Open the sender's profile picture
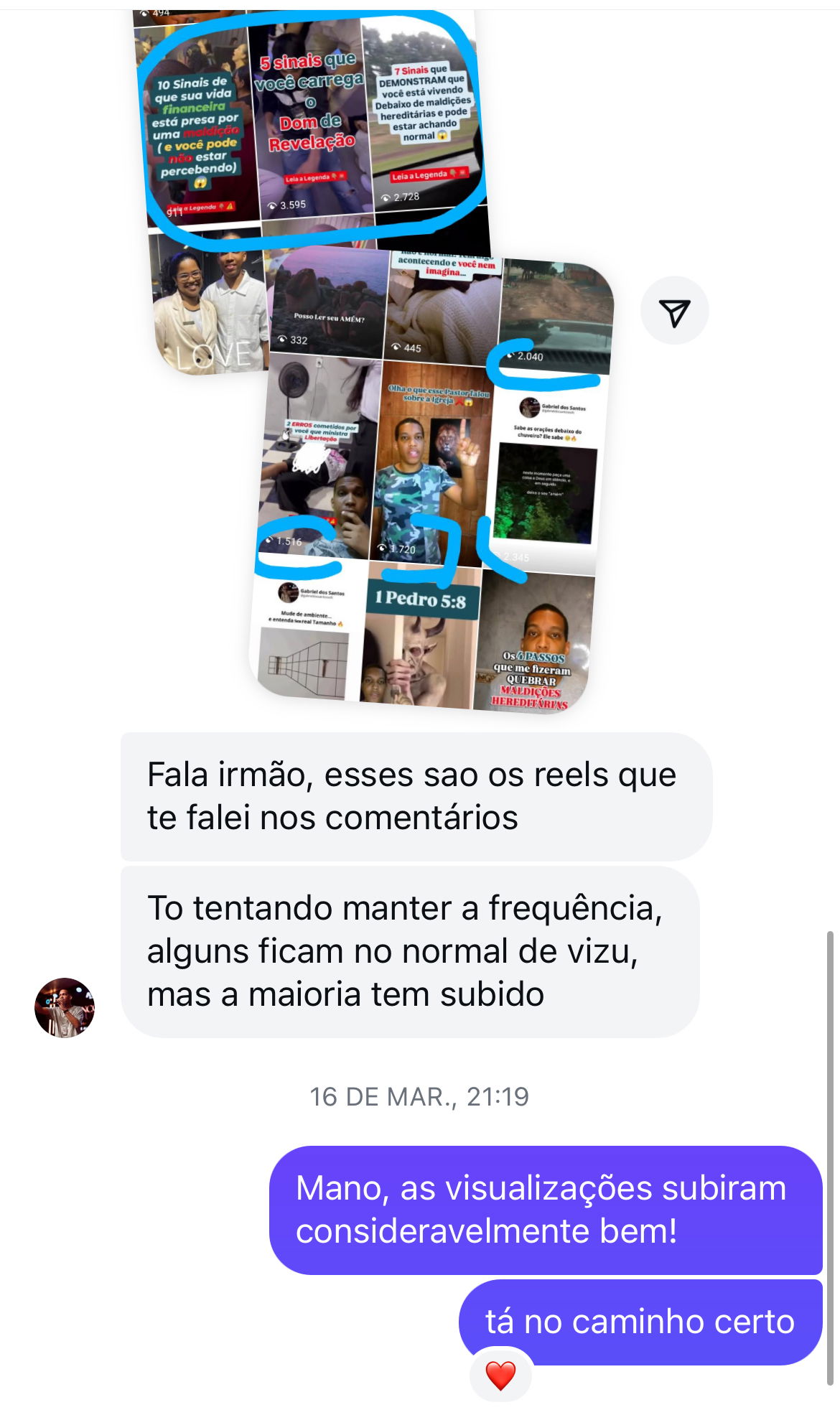Image resolution: width=840 pixels, height=1415 pixels. click(x=65, y=1007)
